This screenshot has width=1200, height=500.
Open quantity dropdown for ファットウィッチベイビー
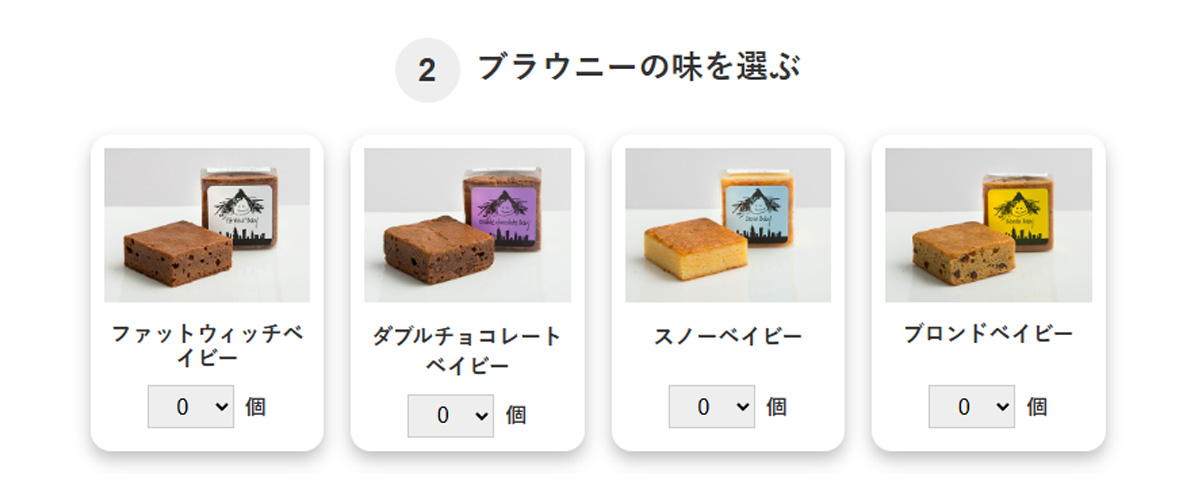[190, 407]
